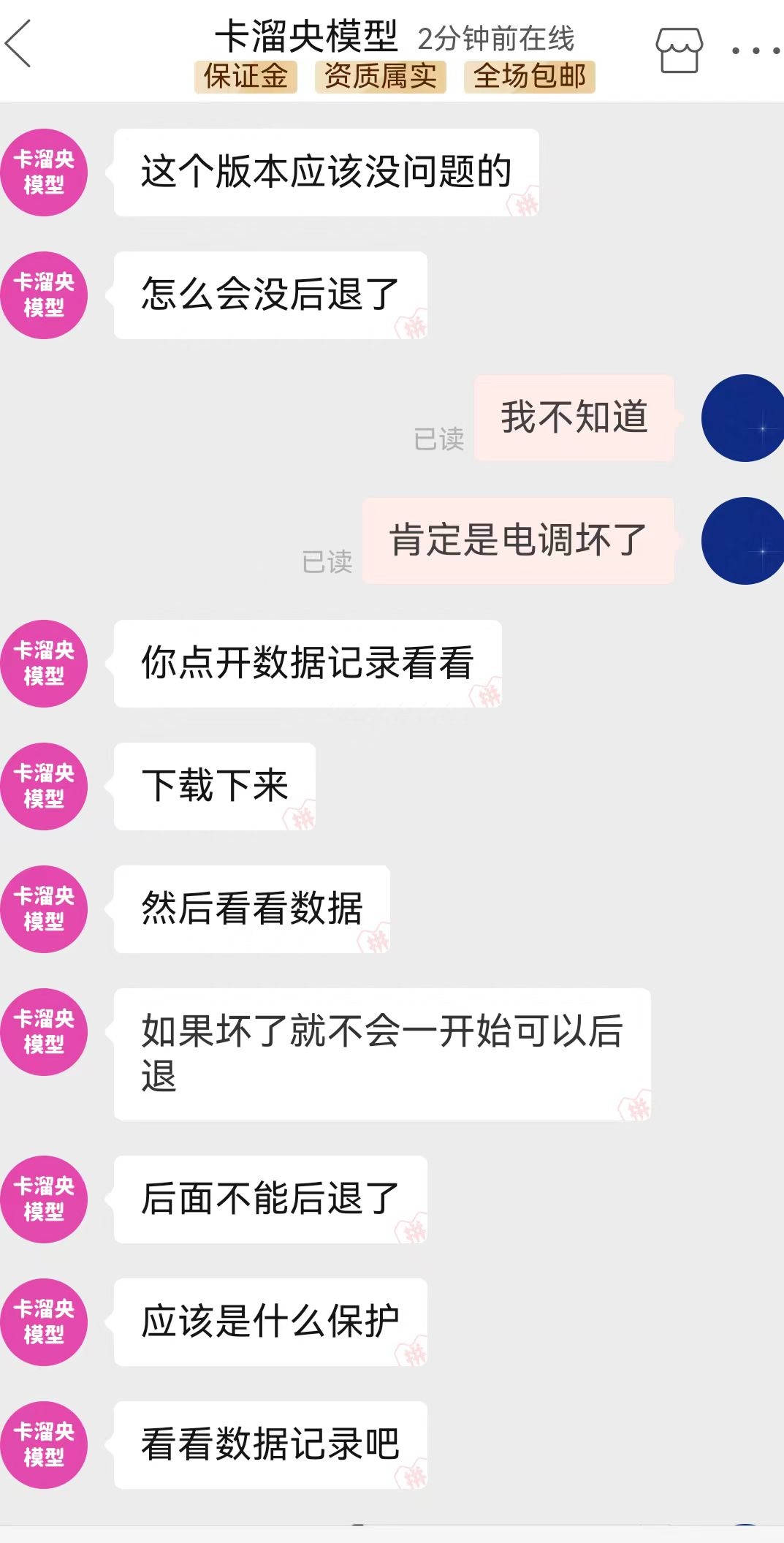Go back using the top-left arrow
The height and width of the screenshot is (1543, 784).
pyautogui.click(x=19, y=44)
